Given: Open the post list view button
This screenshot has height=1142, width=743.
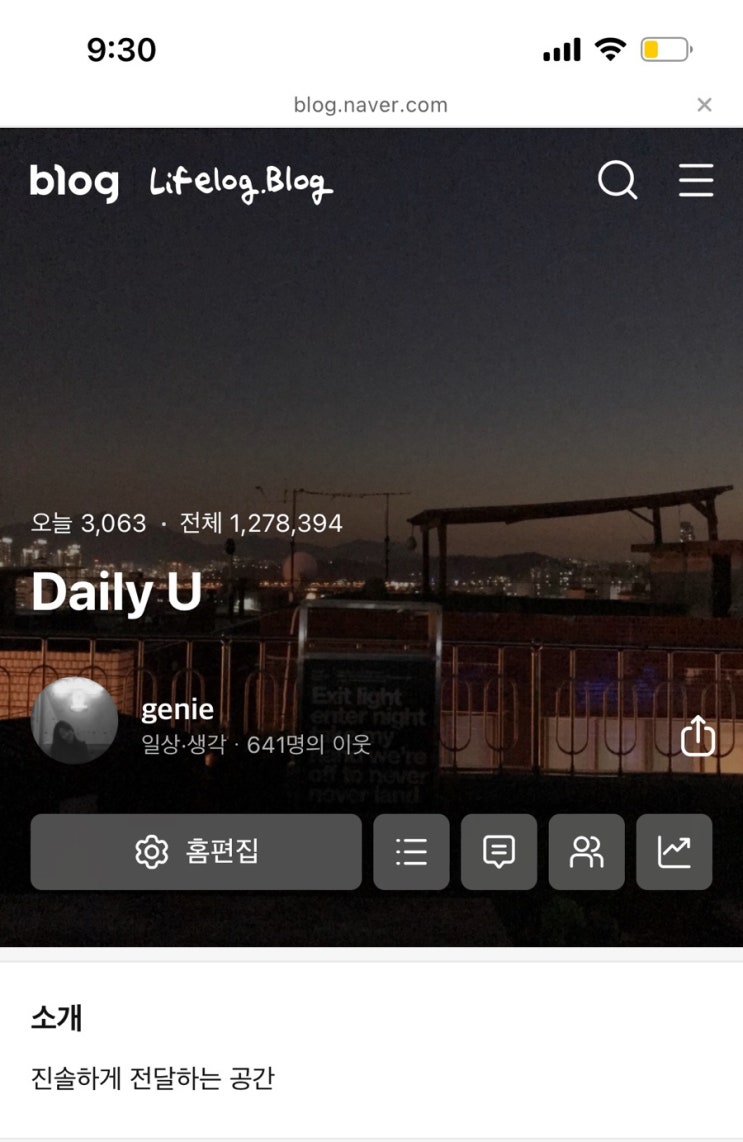Looking at the screenshot, I should click(x=411, y=852).
